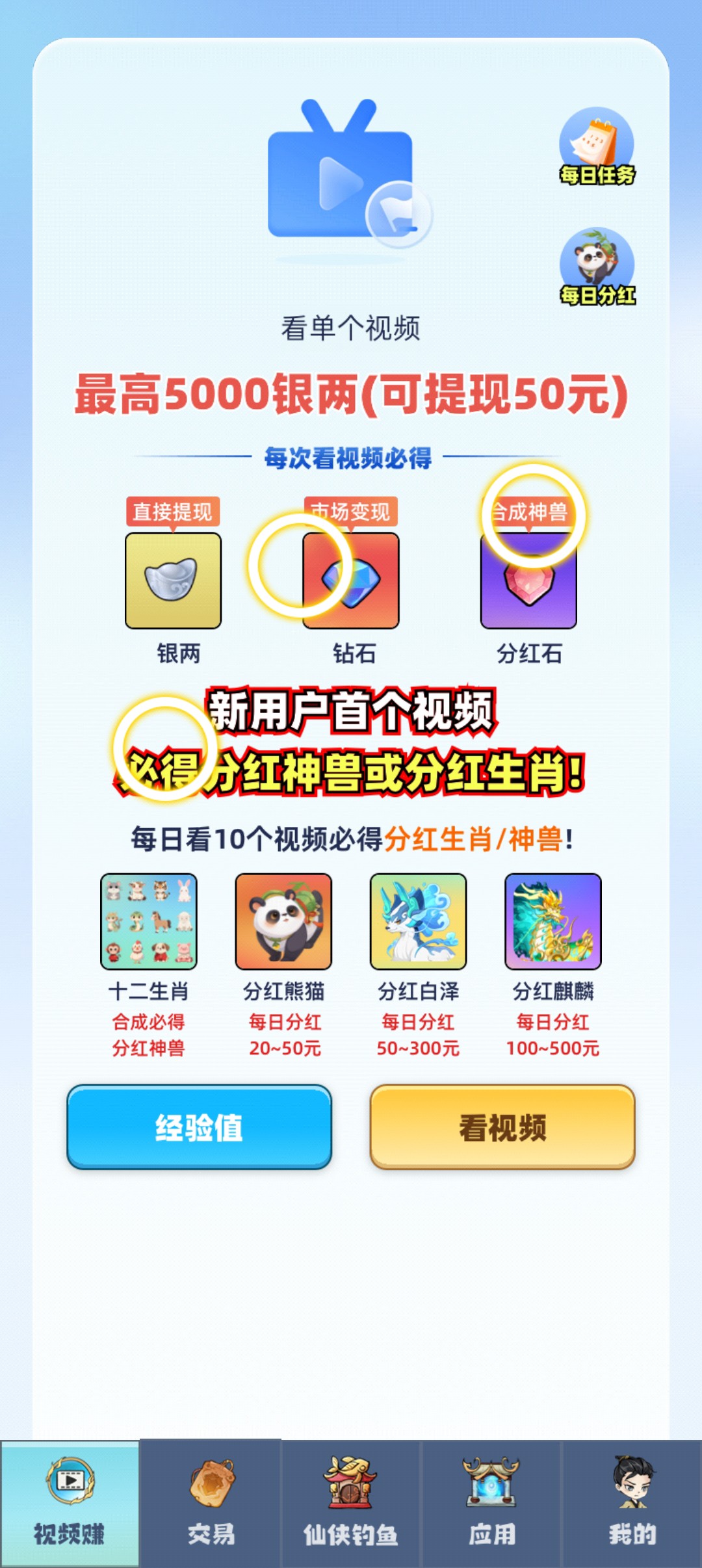The image size is (702, 1568).
Task: Open the 每日分红 panda dividend icon
Action: click(x=595, y=260)
